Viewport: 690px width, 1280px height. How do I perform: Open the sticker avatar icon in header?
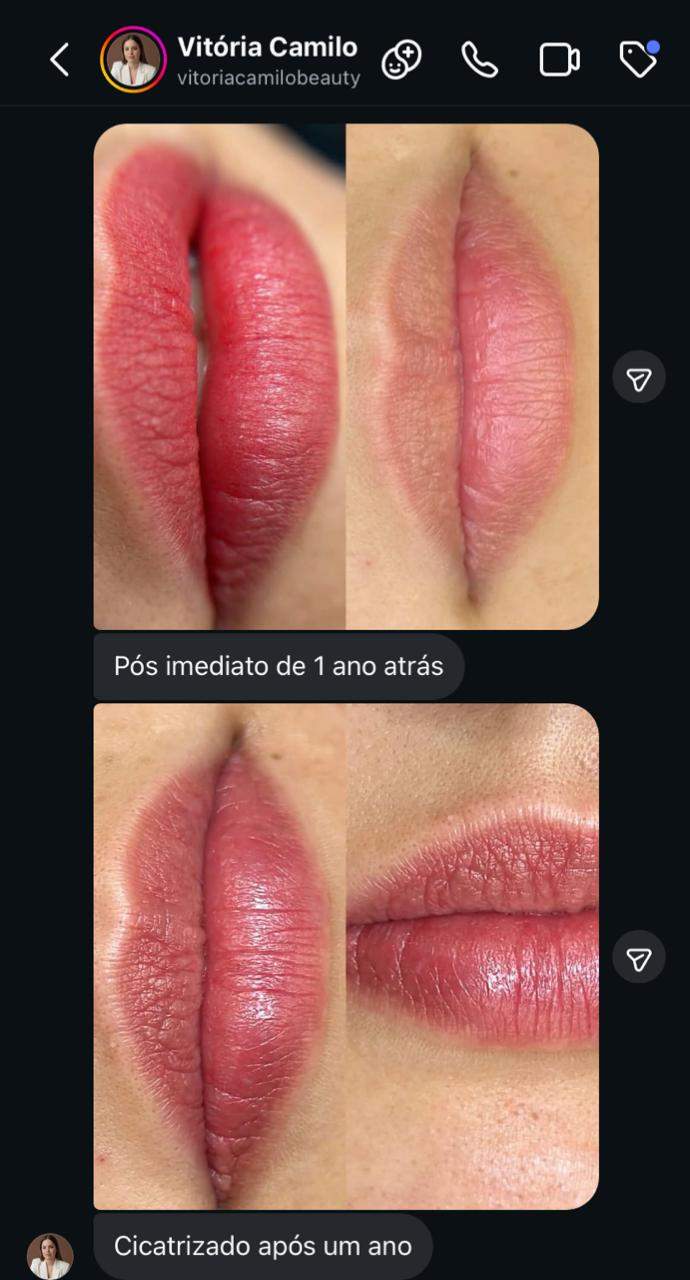tap(401, 60)
